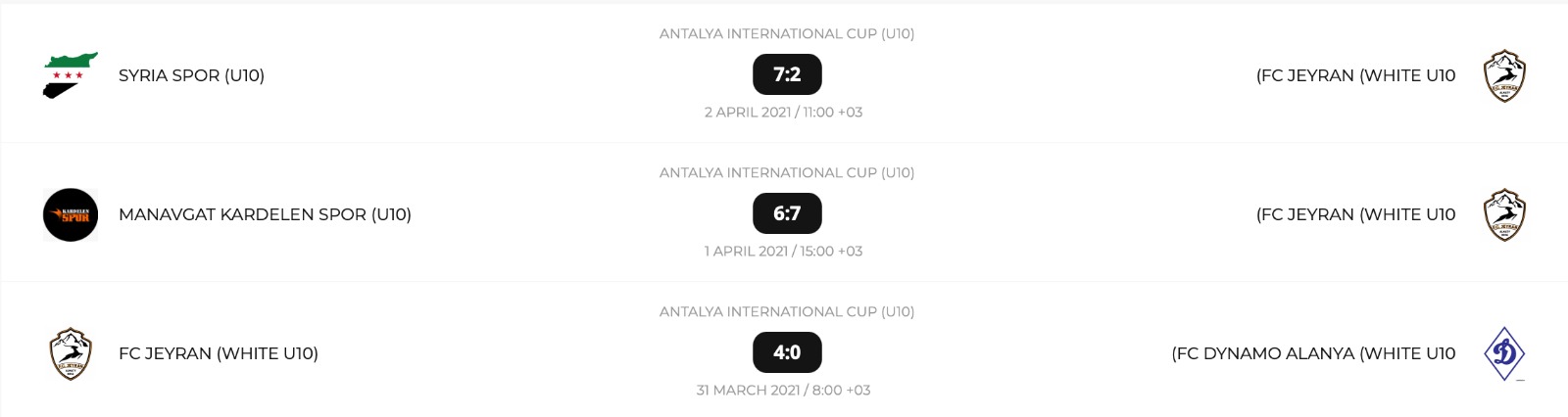Open the Syria Spor (U10) team page
The height and width of the screenshot is (417, 1568).
[x=191, y=75]
